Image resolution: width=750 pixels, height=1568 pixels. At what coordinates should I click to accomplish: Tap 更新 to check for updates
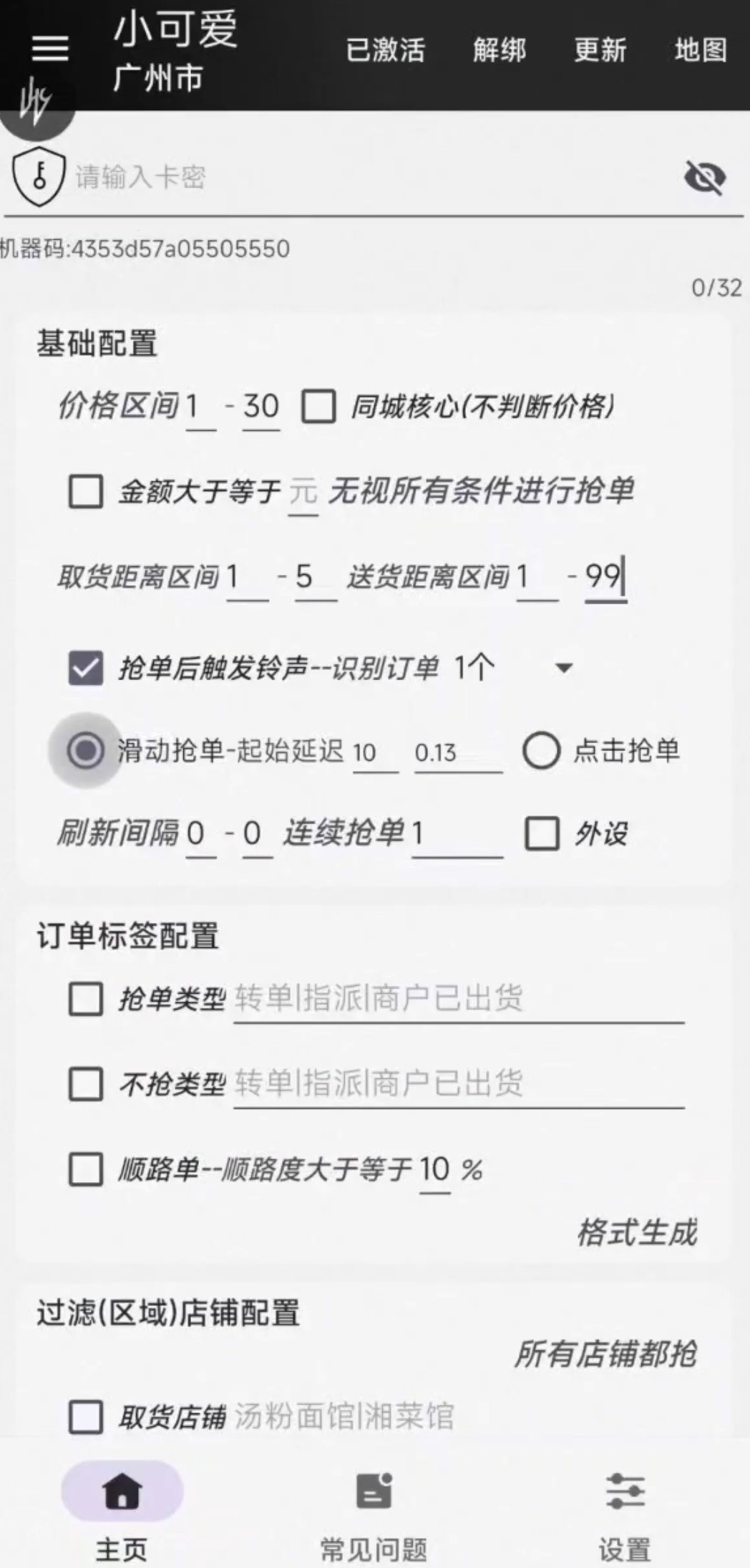[x=600, y=50]
